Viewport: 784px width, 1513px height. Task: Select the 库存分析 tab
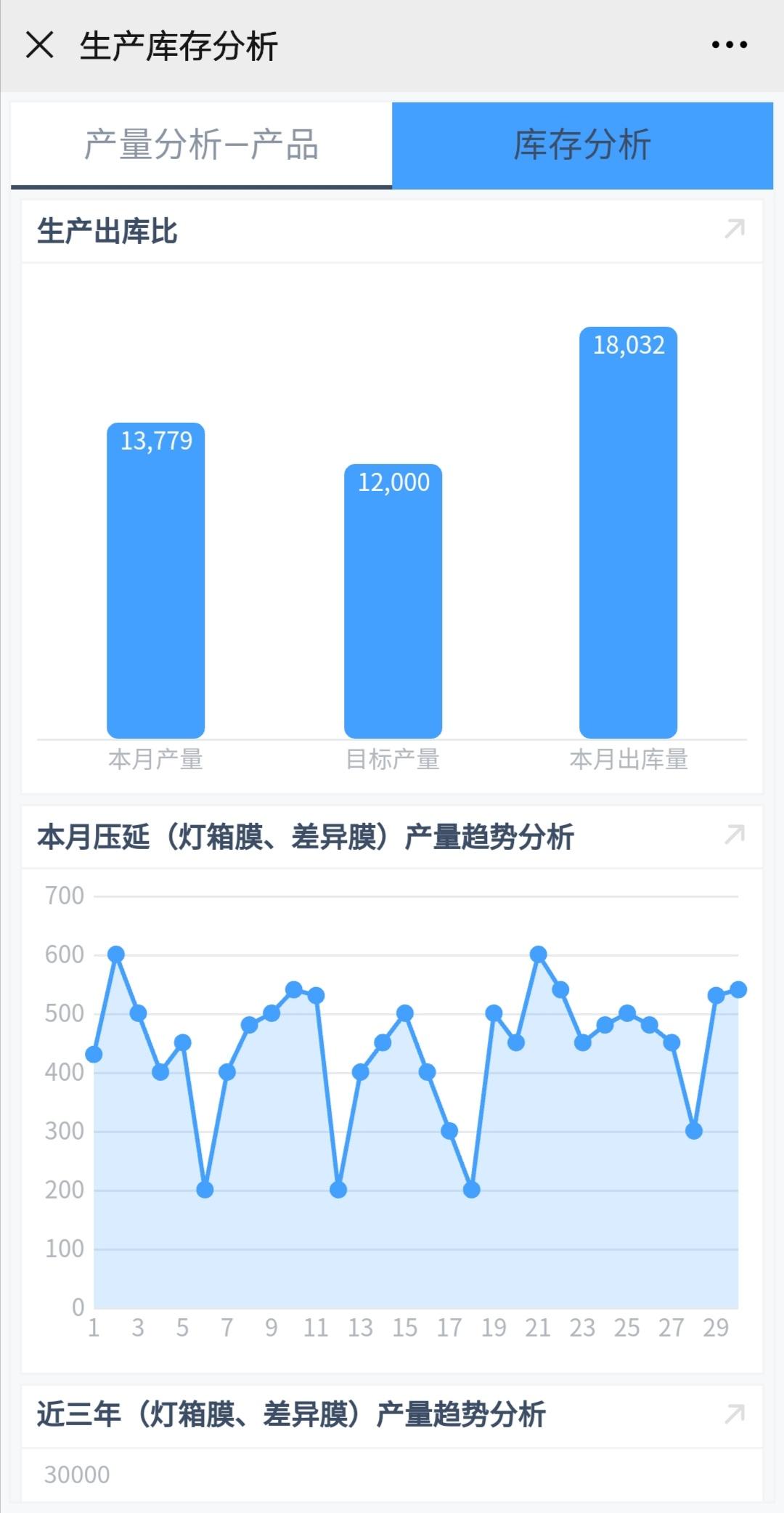click(582, 145)
